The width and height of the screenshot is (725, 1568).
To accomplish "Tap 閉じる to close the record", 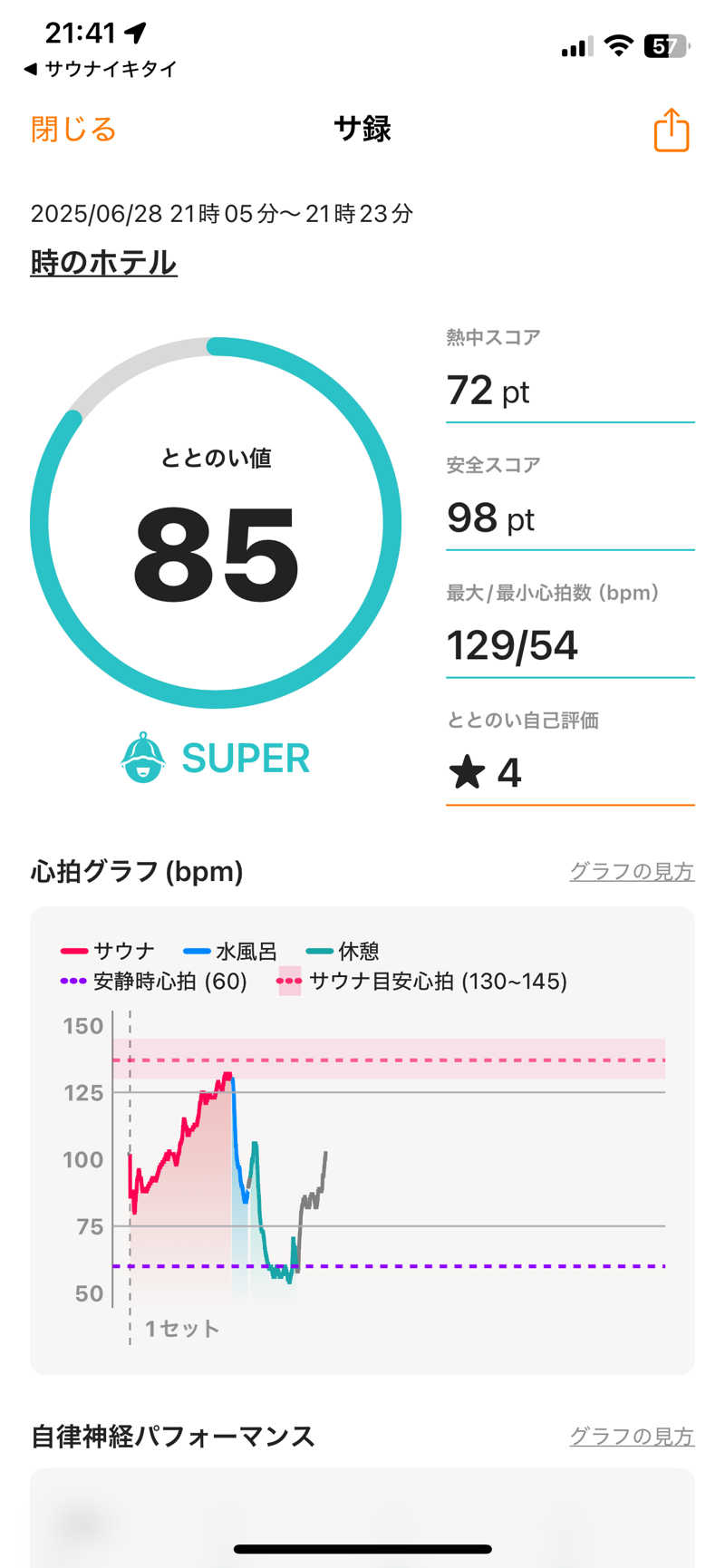I will click(73, 130).
